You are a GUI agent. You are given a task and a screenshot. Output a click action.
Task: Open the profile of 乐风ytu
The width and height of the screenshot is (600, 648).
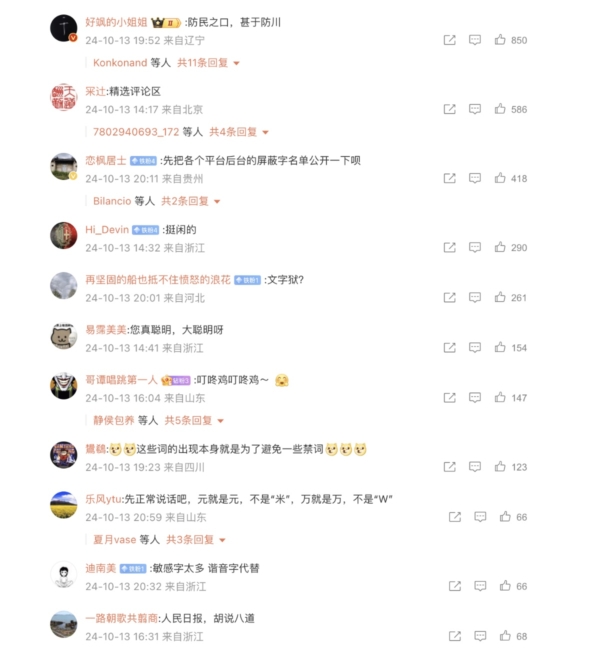[x=64, y=504]
